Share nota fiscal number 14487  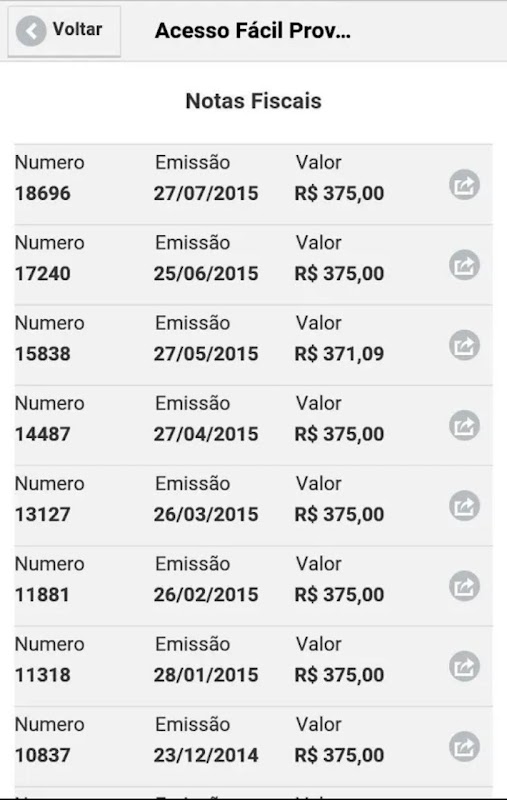pyautogui.click(x=464, y=426)
